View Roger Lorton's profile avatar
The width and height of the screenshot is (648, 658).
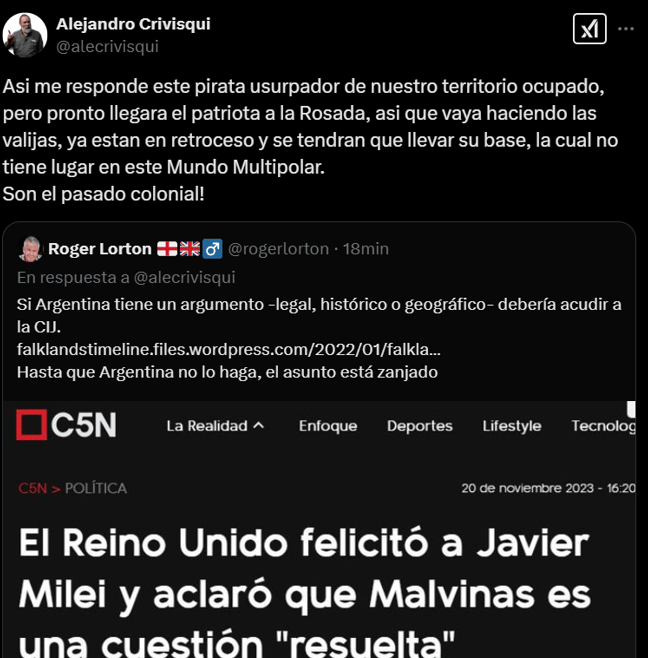32,249
